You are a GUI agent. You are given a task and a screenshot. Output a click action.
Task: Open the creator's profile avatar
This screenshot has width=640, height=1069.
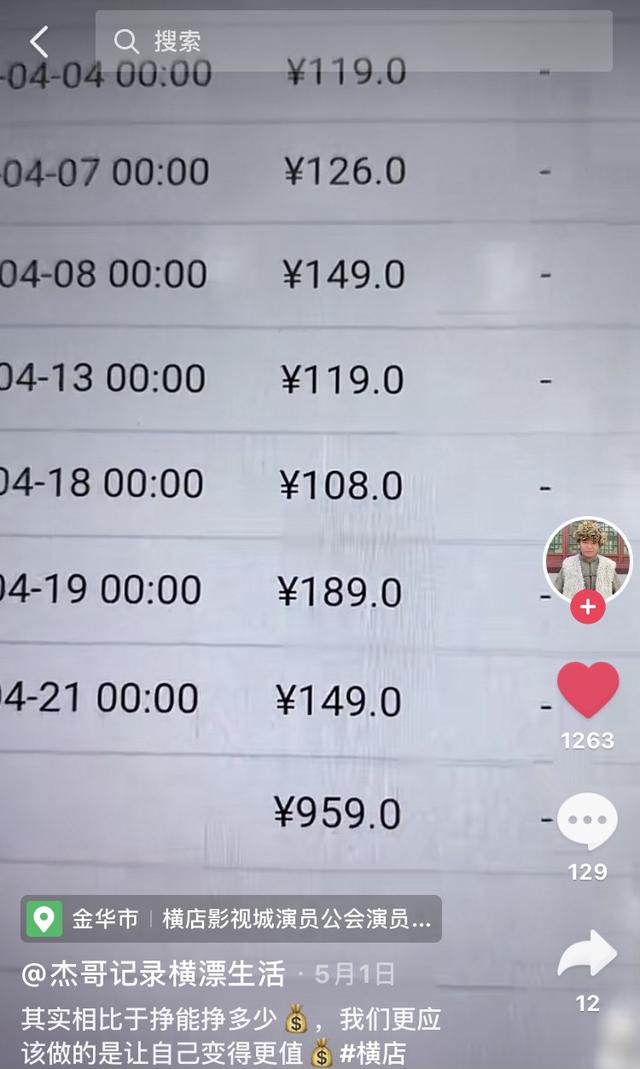(x=588, y=560)
